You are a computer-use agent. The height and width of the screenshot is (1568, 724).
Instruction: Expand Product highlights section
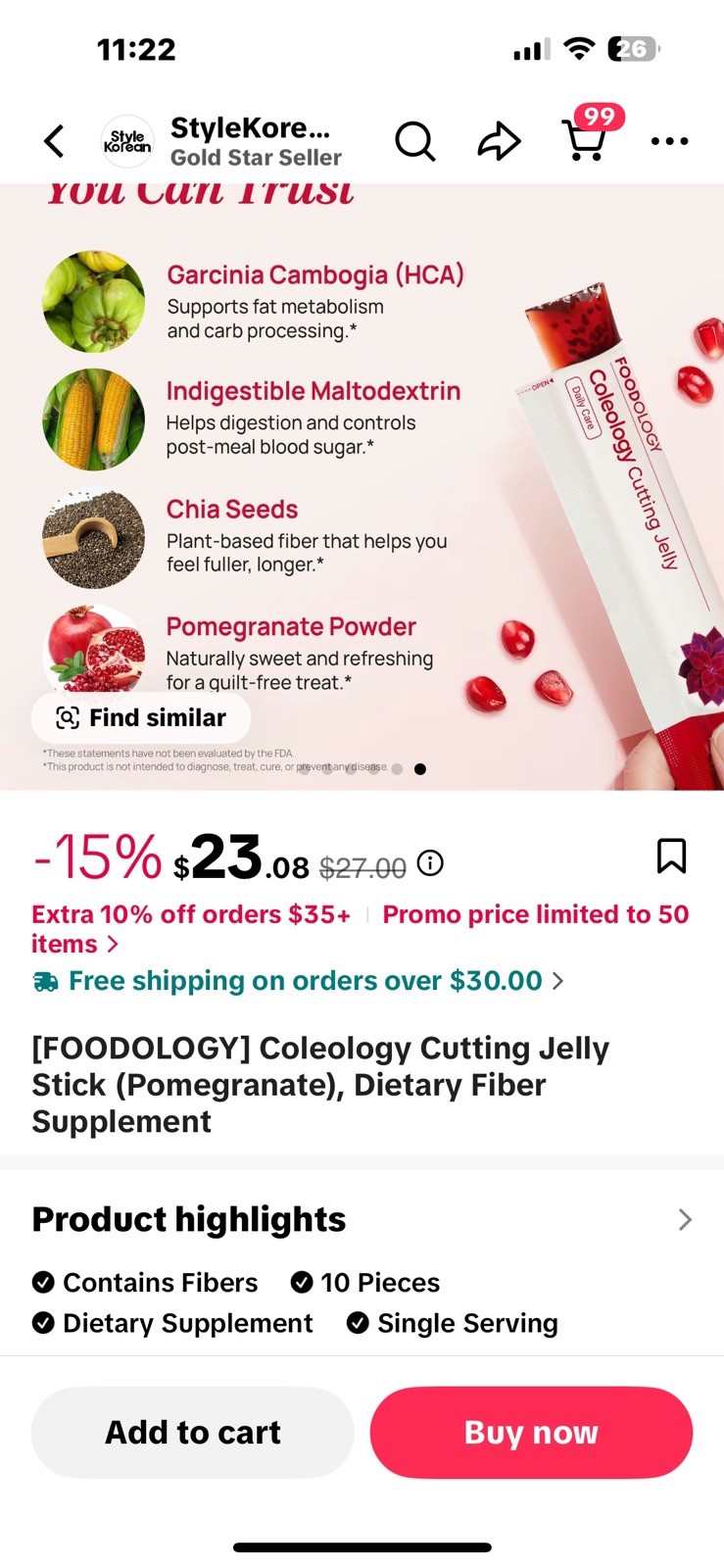(x=685, y=1219)
